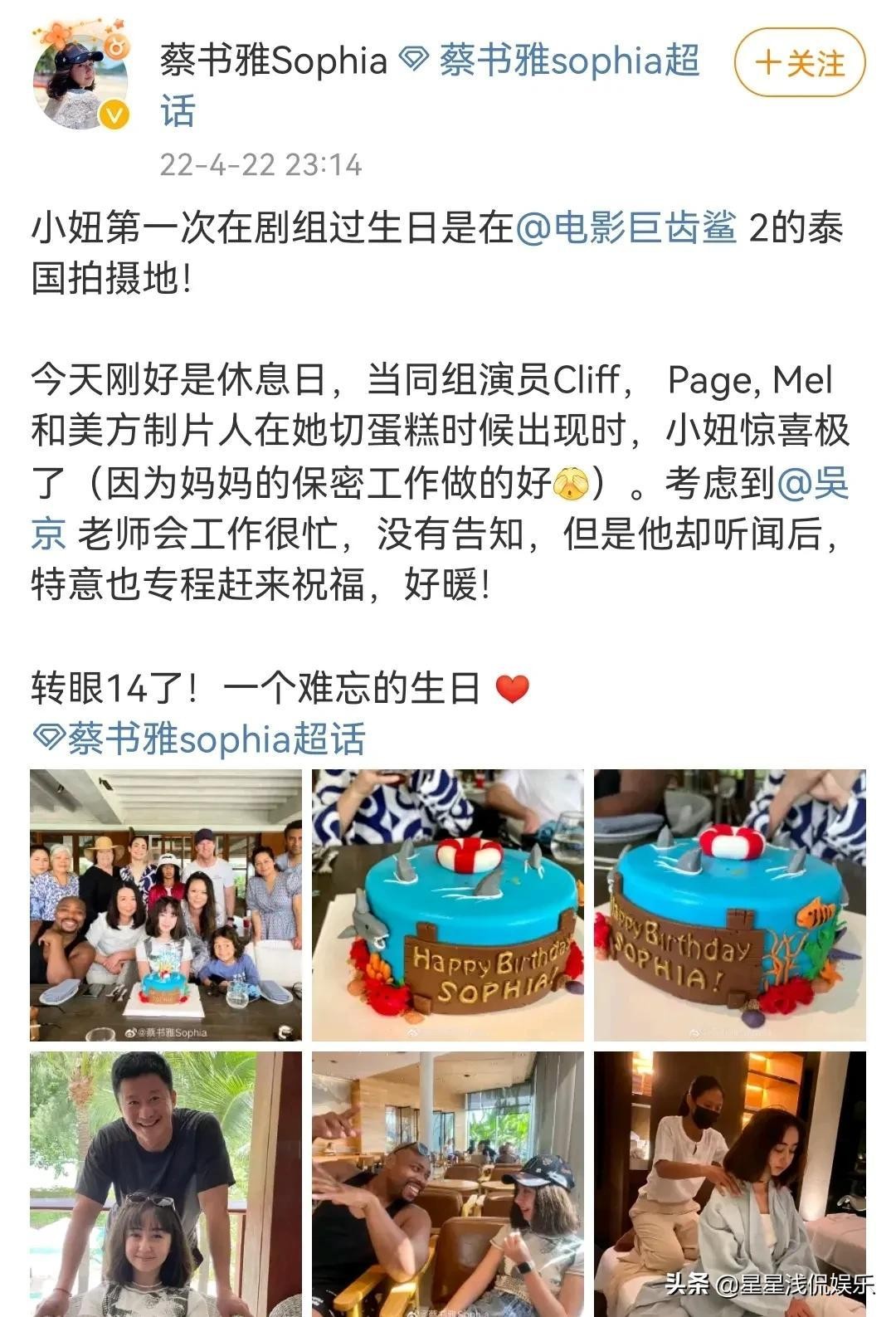Open the cake photo showing orange fish decoration
Image resolution: width=896 pixels, height=1317 pixels.
click(x=730, y=905)
